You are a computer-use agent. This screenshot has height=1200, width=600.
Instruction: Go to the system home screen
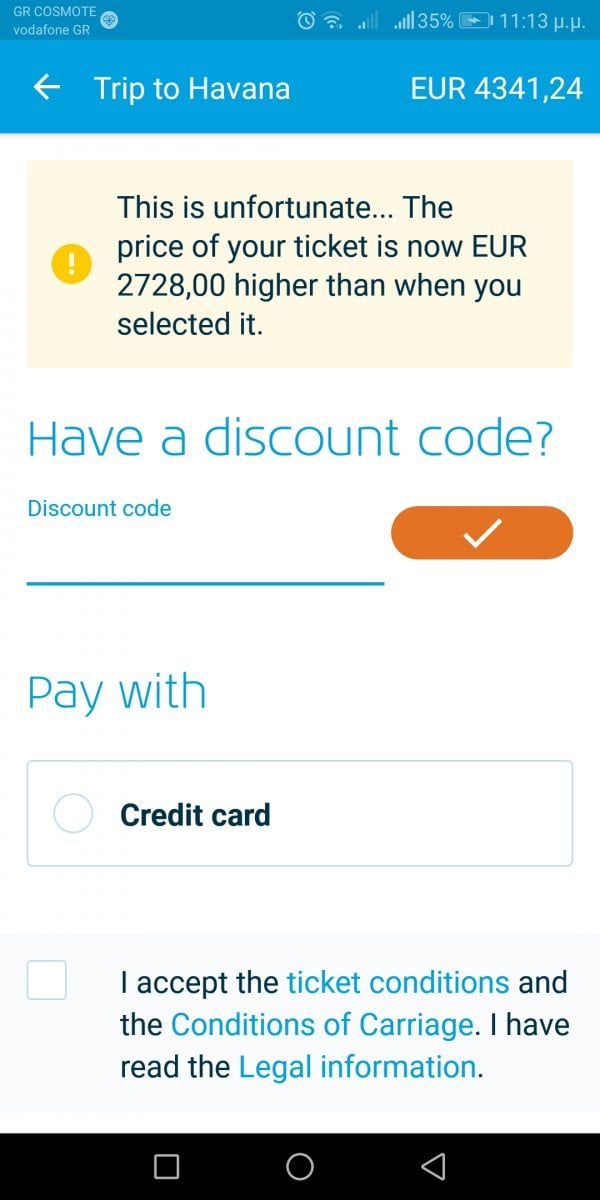[x=299, y=1166]
